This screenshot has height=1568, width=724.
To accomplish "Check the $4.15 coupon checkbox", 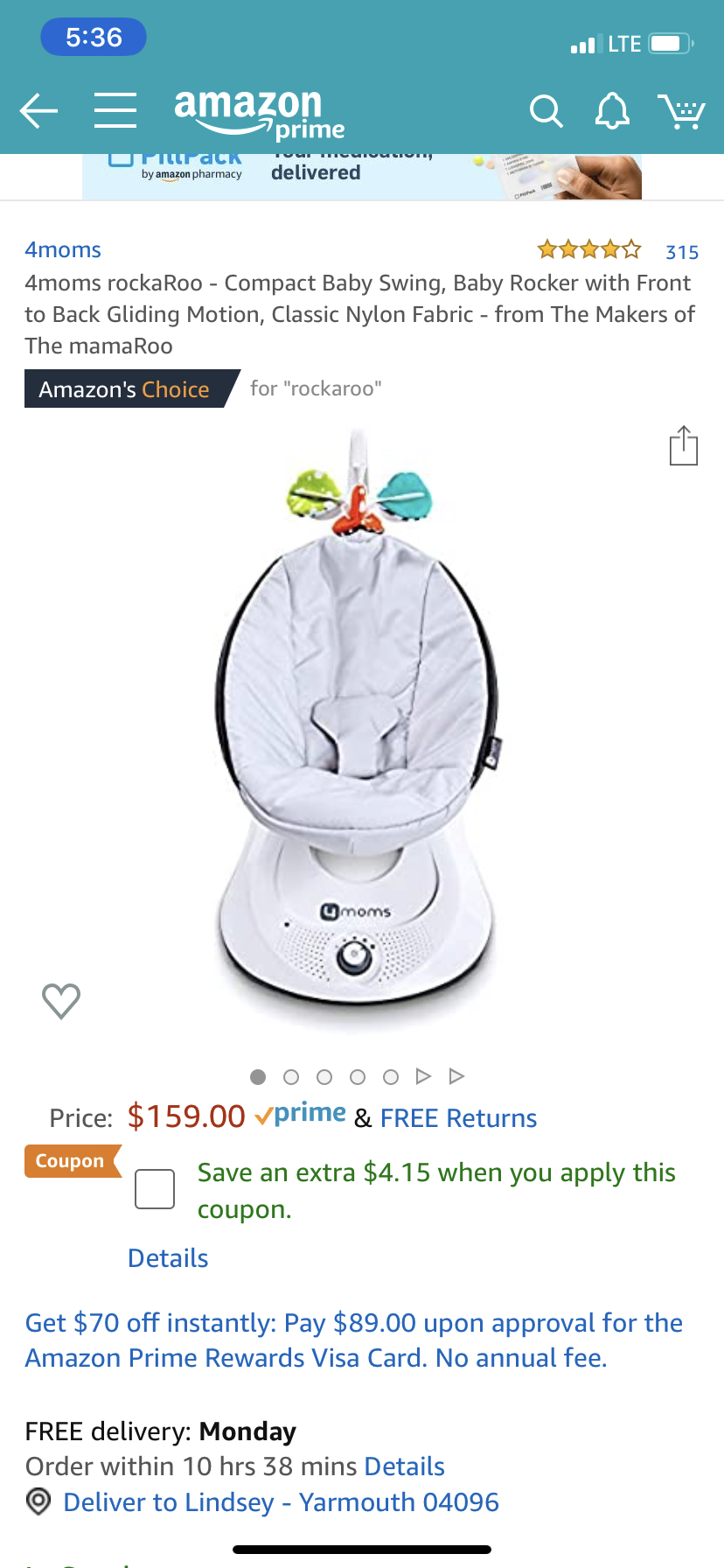I will click(x=155, y=1189).
